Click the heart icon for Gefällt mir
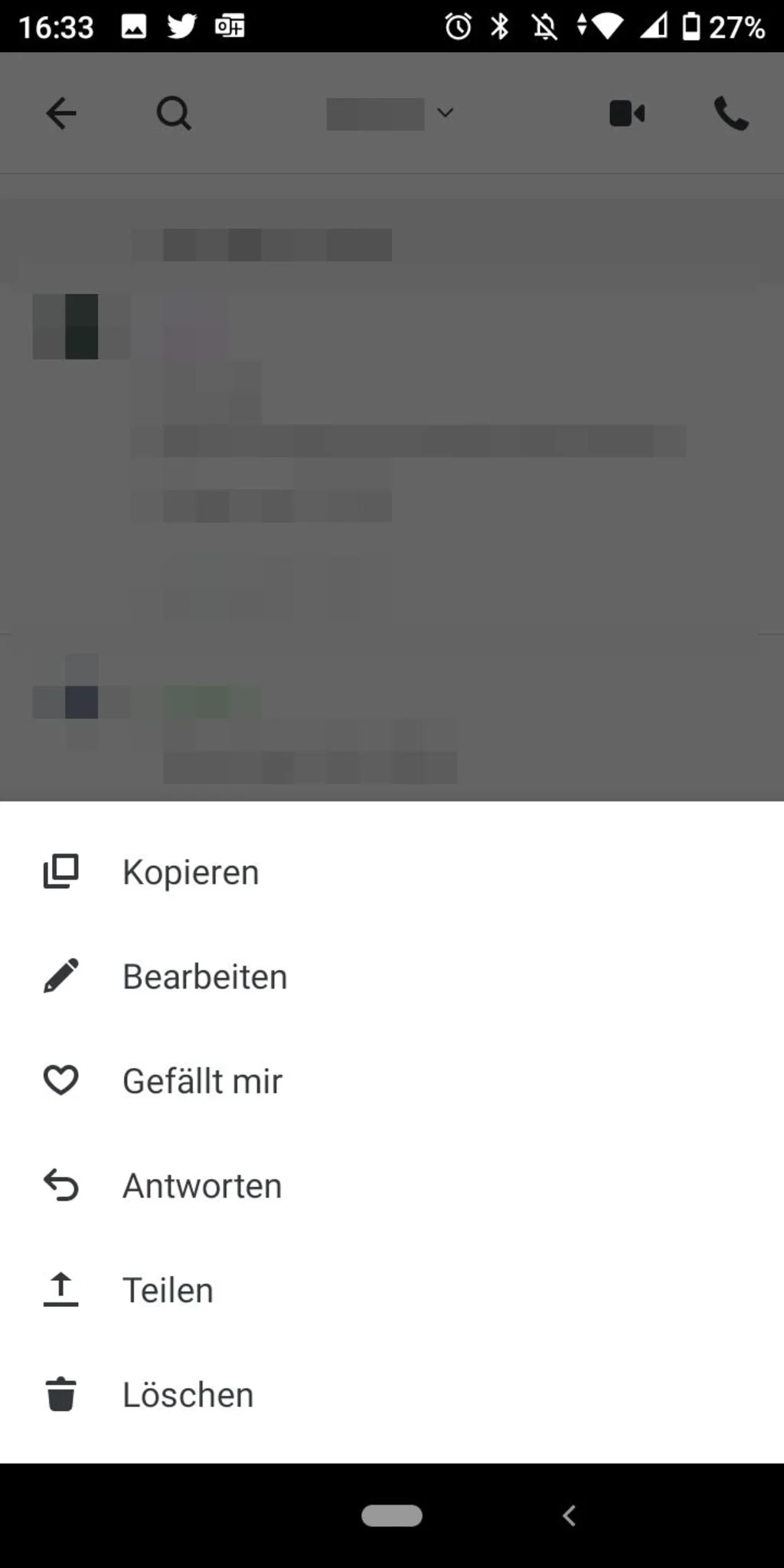 click(x=60, y=1080)
